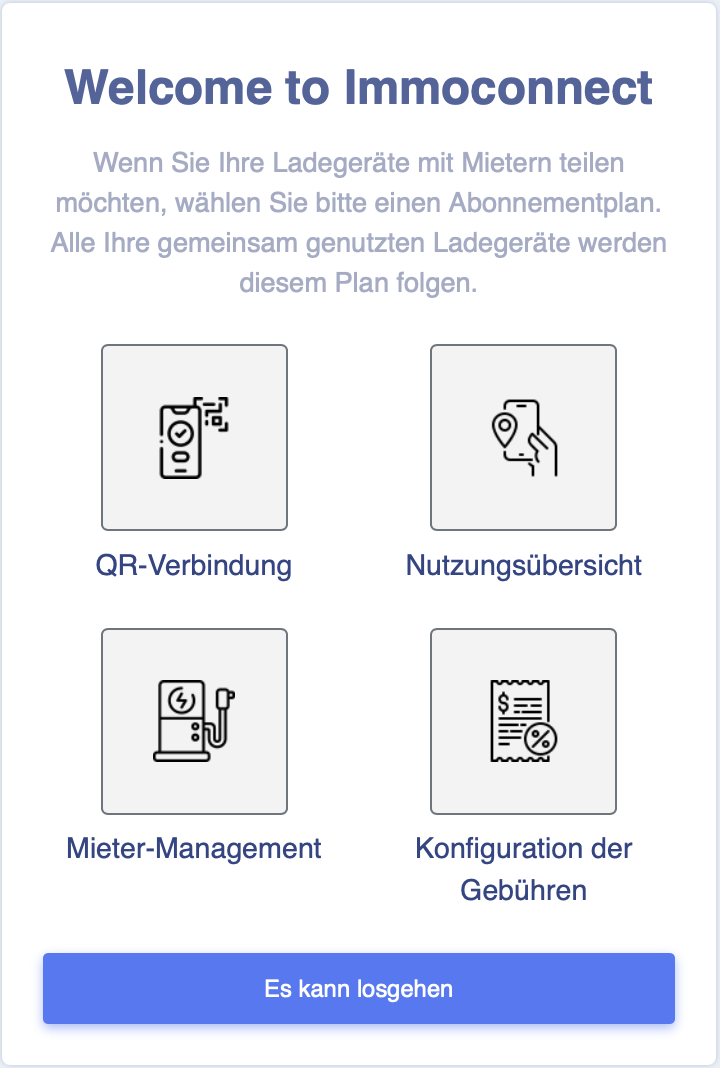Select the checkmark inside the QR-Verbindung phone
720x1068 pixels.
click(180, 433)
